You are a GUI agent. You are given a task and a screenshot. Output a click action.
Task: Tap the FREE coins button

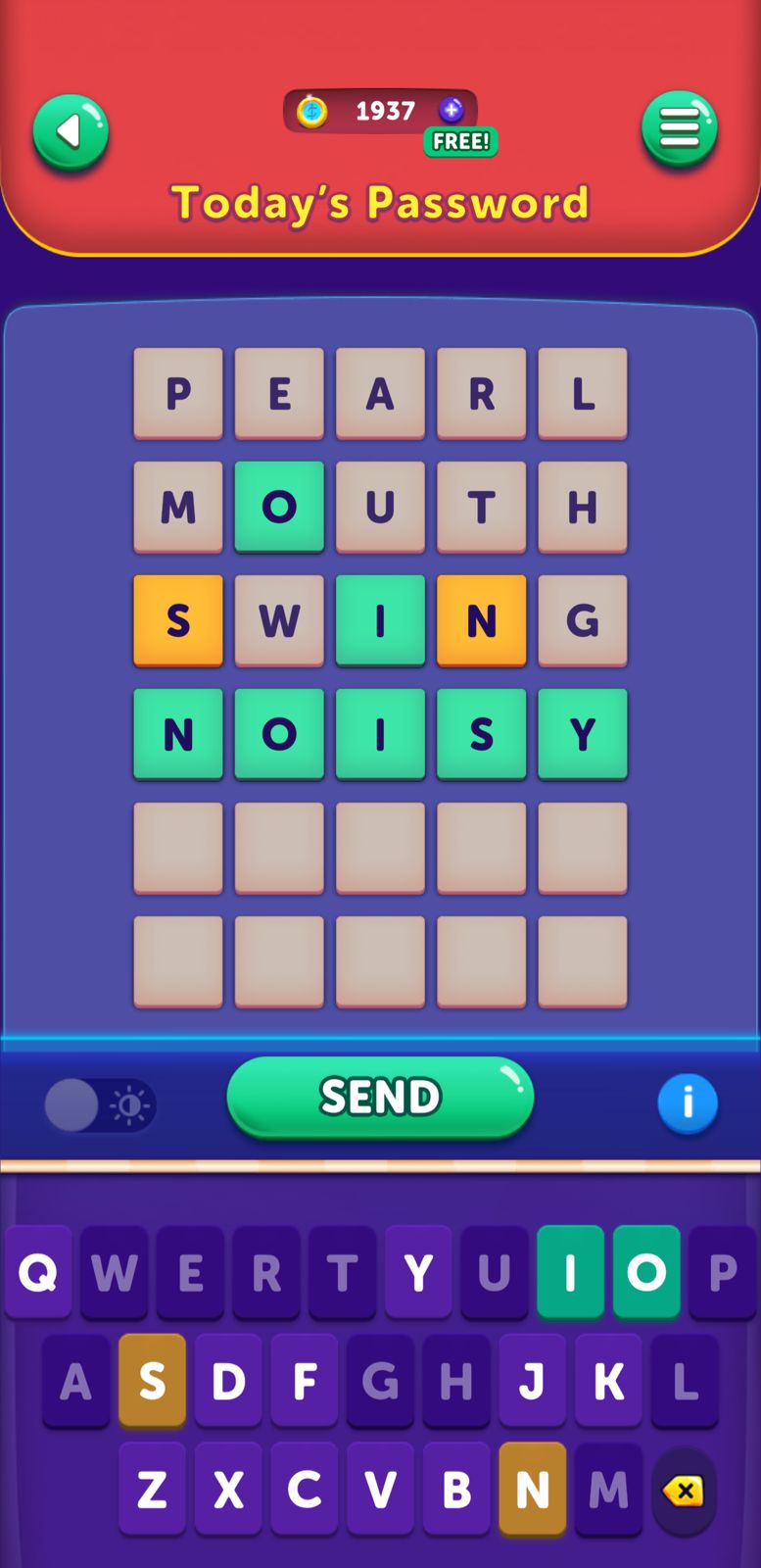460,141
